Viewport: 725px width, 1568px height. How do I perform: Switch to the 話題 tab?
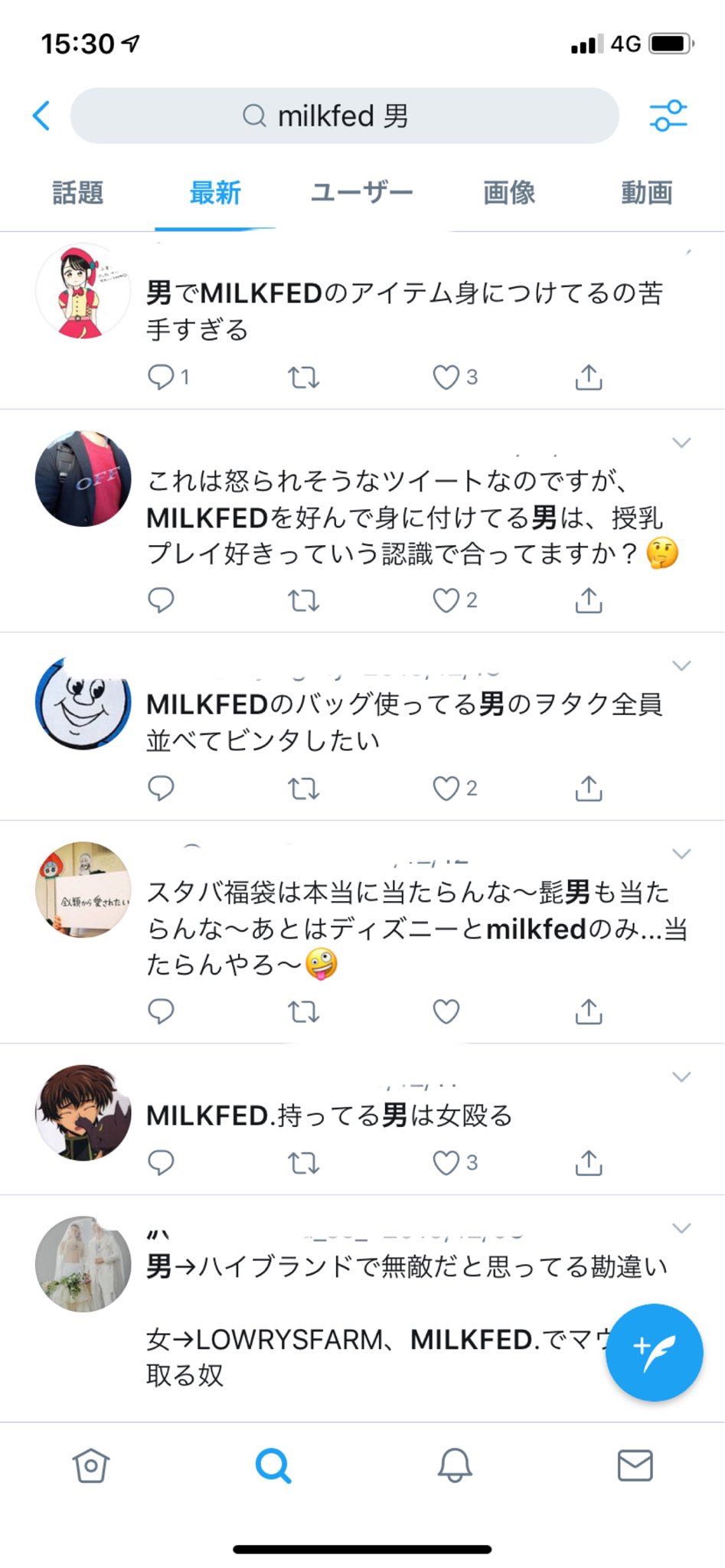point(77,193)
